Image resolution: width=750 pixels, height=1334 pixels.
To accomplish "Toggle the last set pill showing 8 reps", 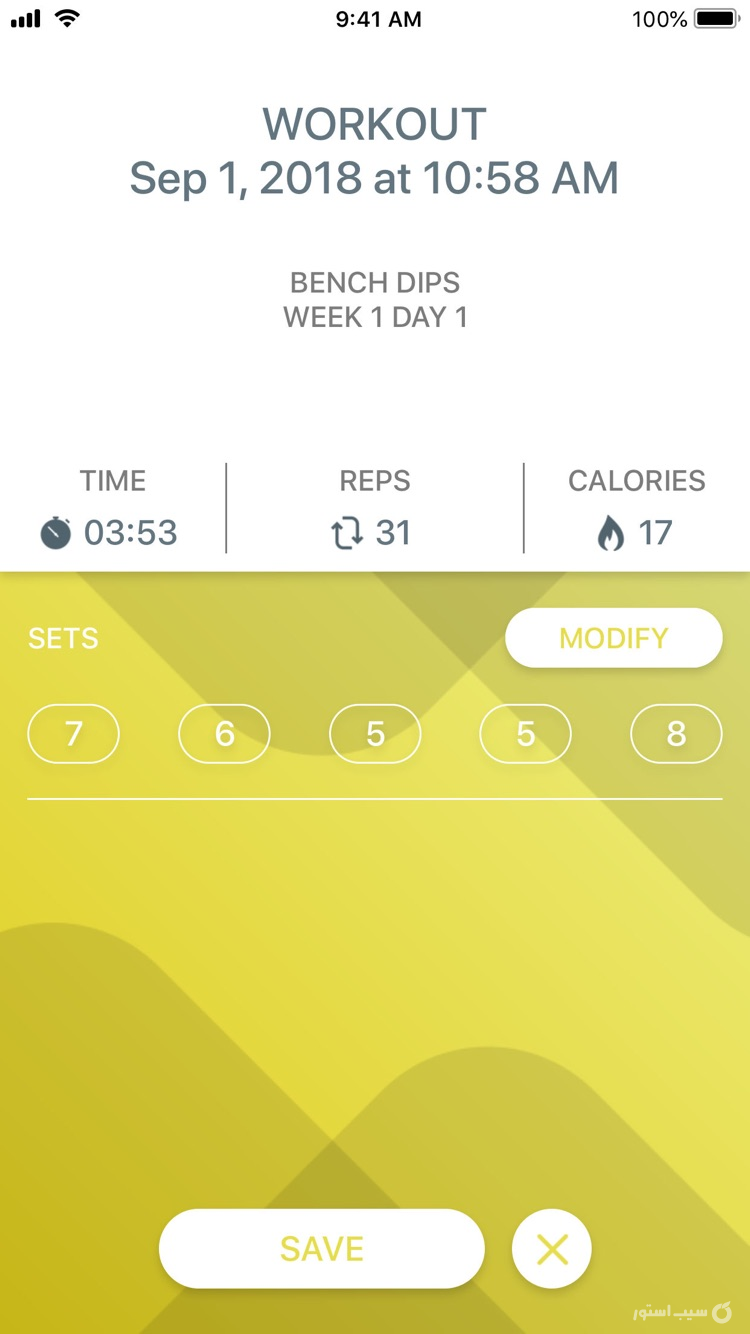I will (x=676, y=733).
